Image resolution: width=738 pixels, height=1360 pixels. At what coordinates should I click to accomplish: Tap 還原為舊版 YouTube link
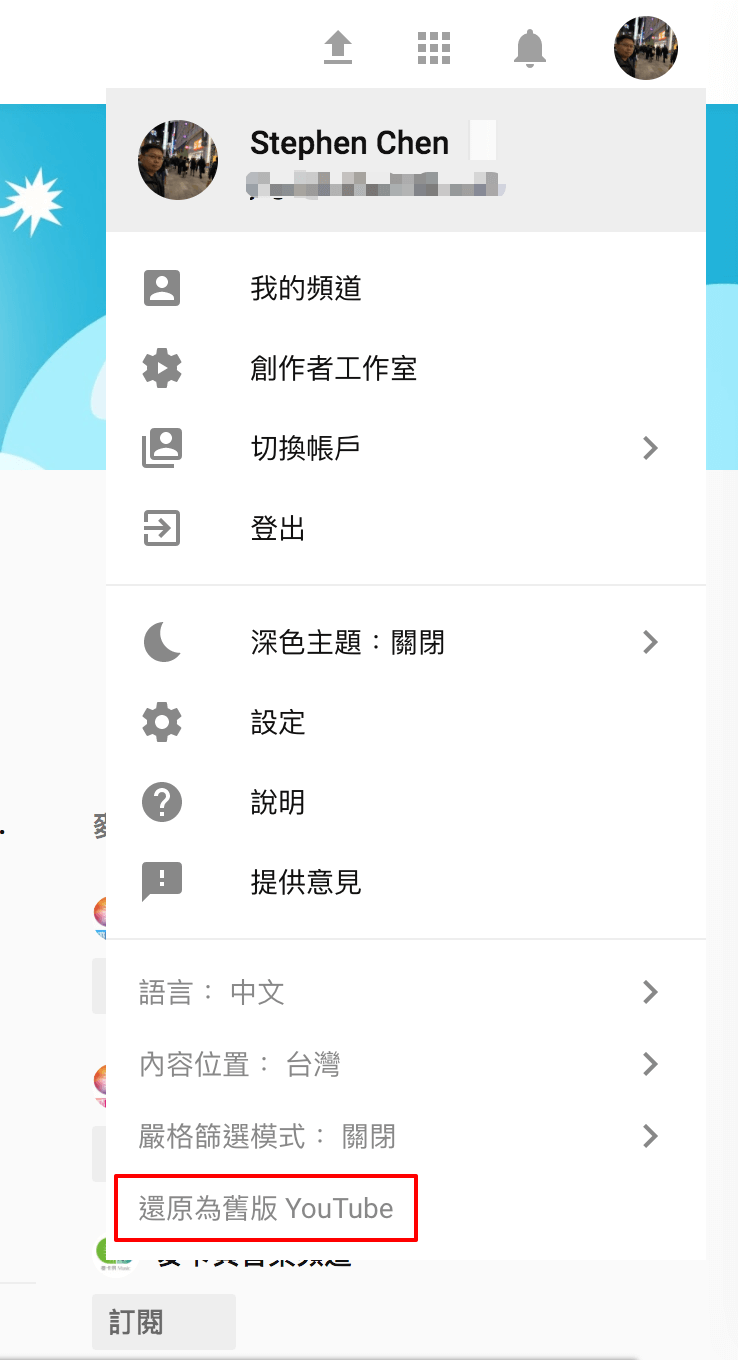(266, 1209)
